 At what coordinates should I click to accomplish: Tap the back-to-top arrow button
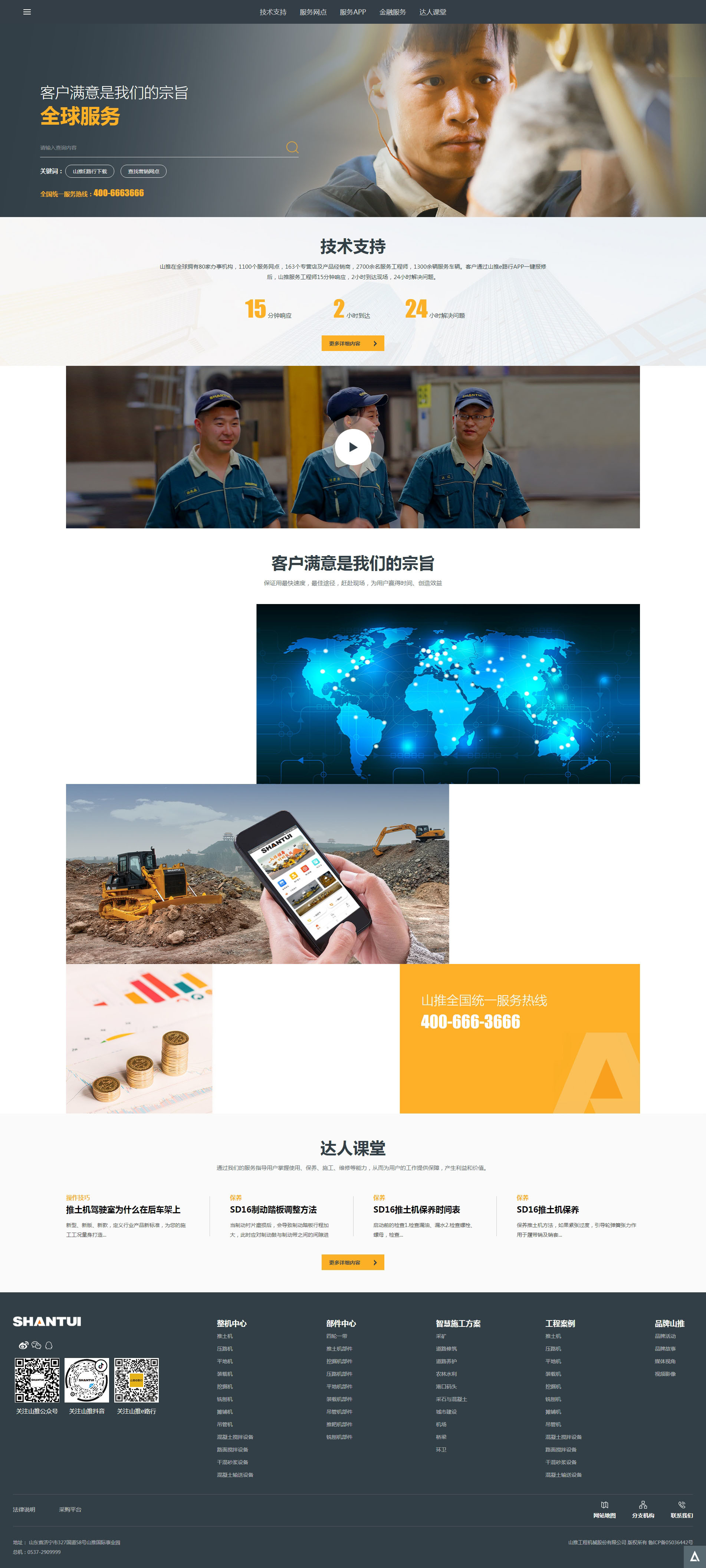pos(694,1556)
